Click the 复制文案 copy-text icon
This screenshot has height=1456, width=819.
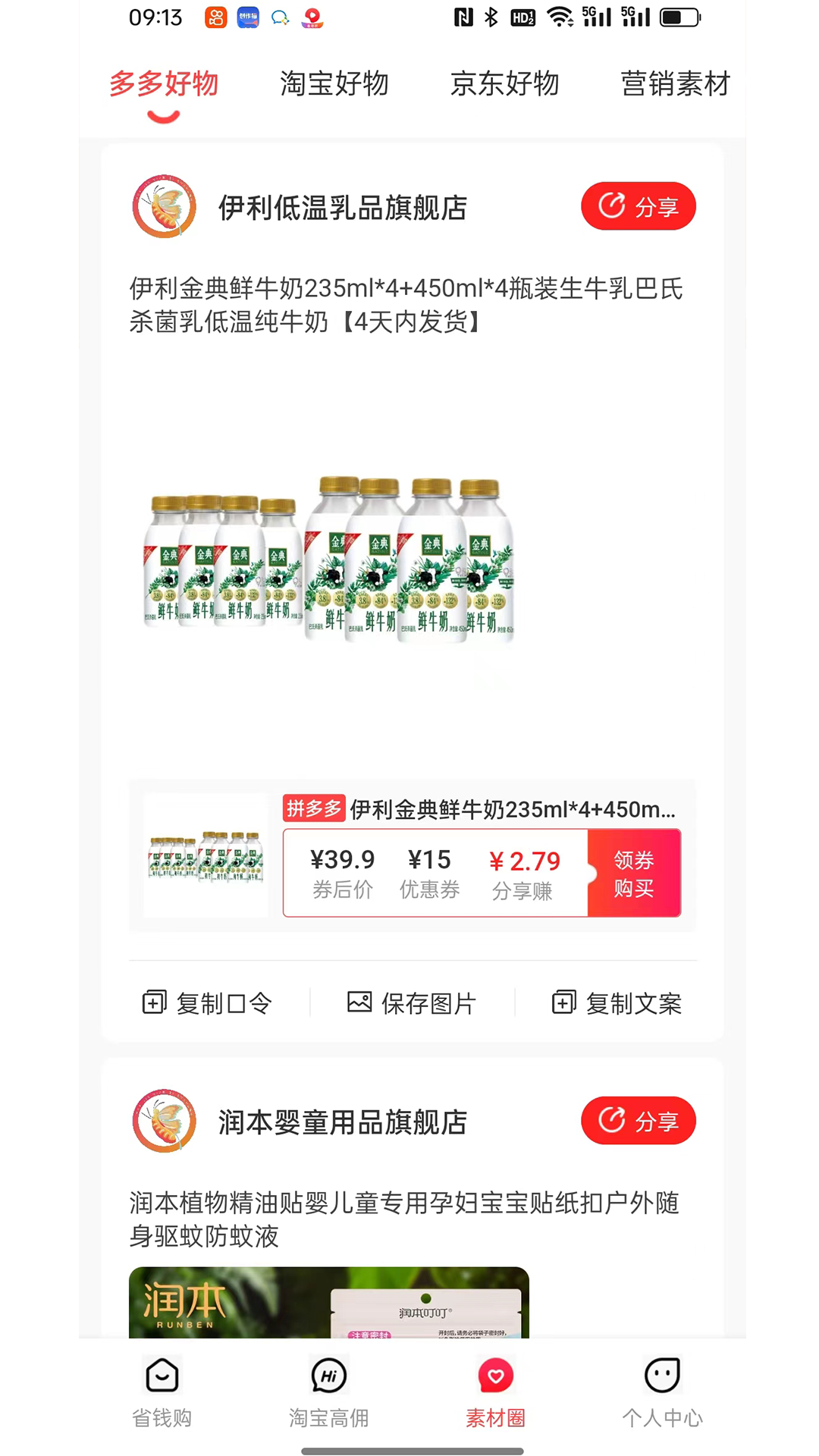click(563, 1002)
